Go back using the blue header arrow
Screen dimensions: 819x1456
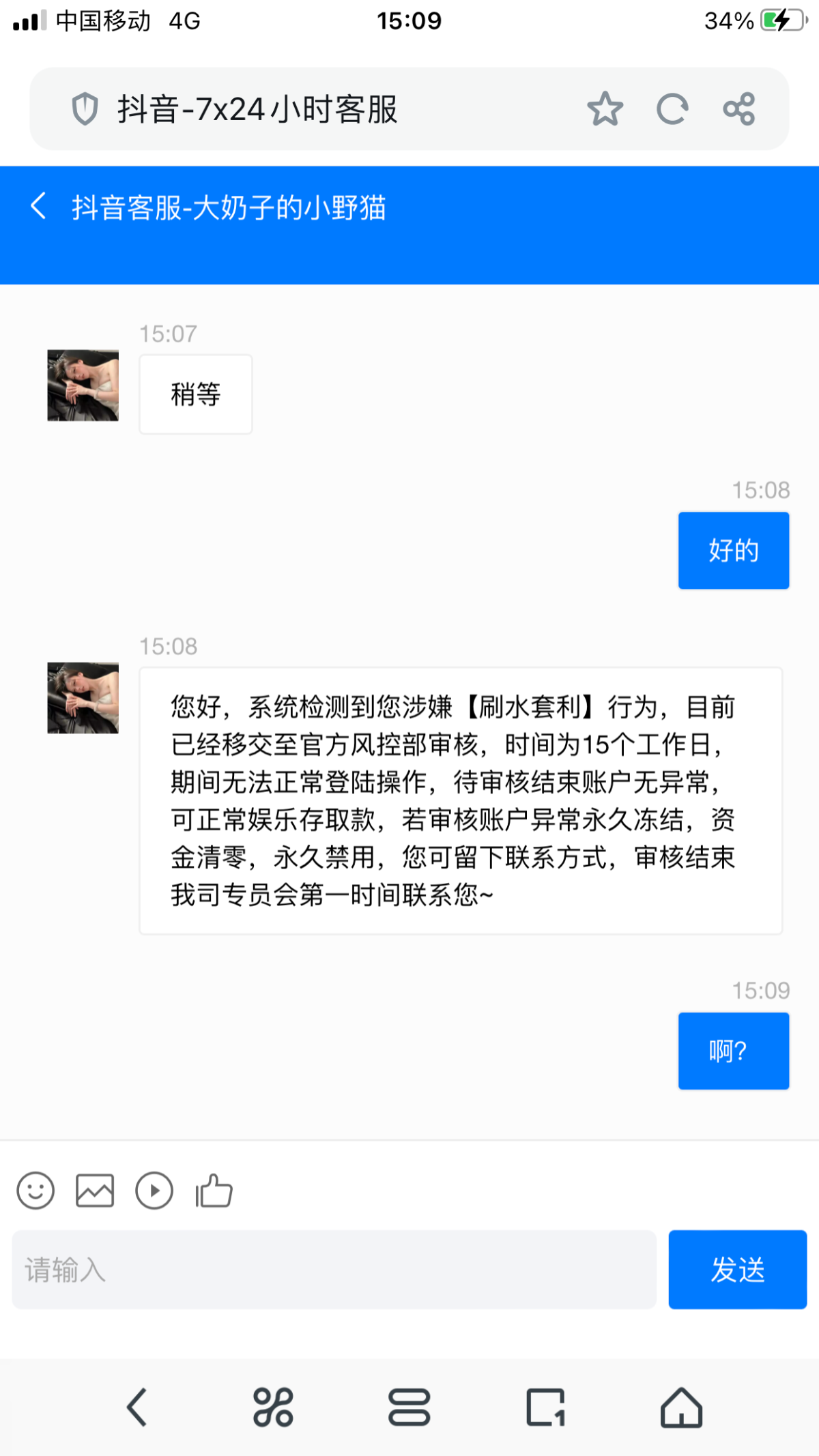pyautogui.click(x=38, y=207)
